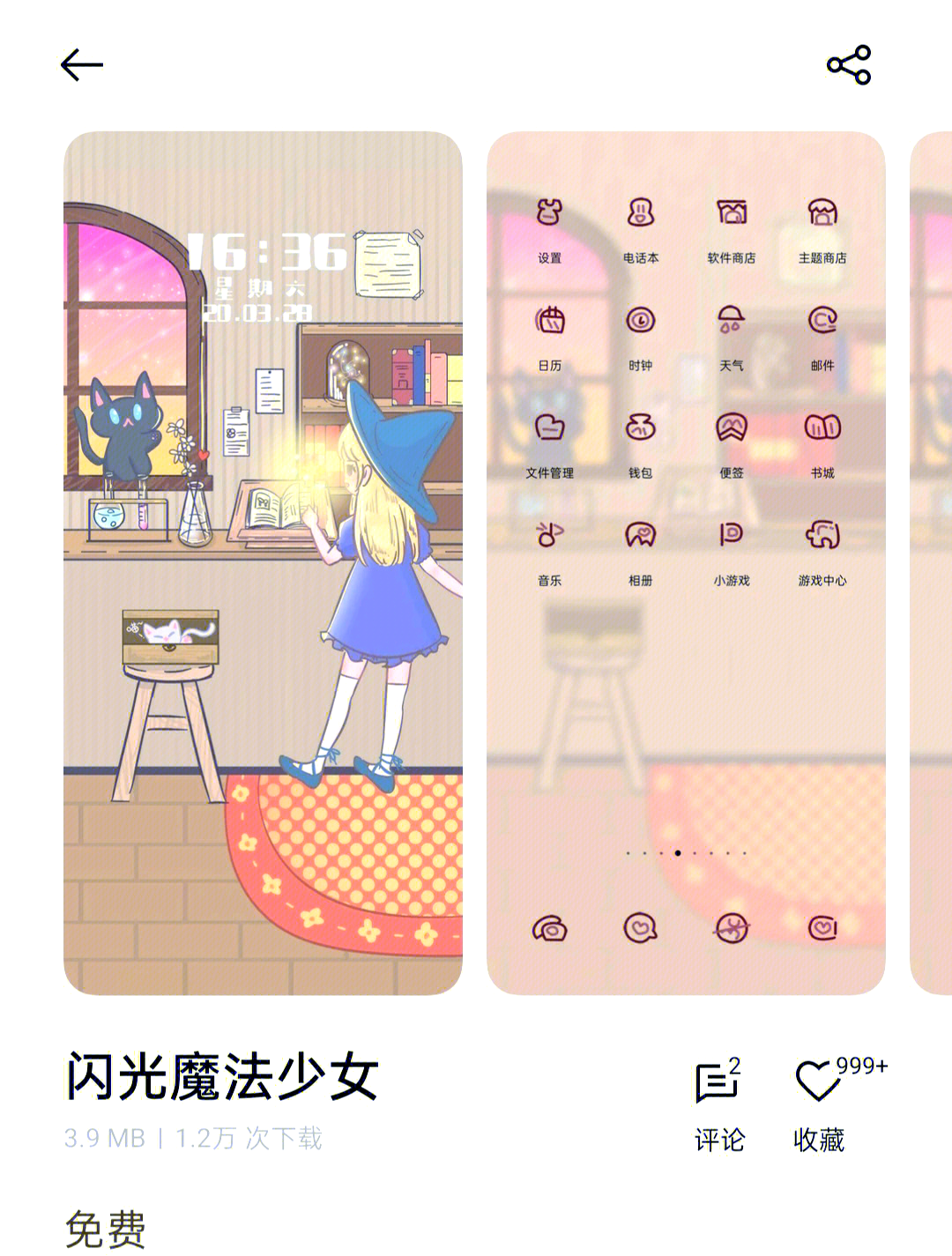Image resolution: width=952 pixels, height=1256 pixels.
Task: Go back using the top arrow
Action: click(x=82, y=65)
